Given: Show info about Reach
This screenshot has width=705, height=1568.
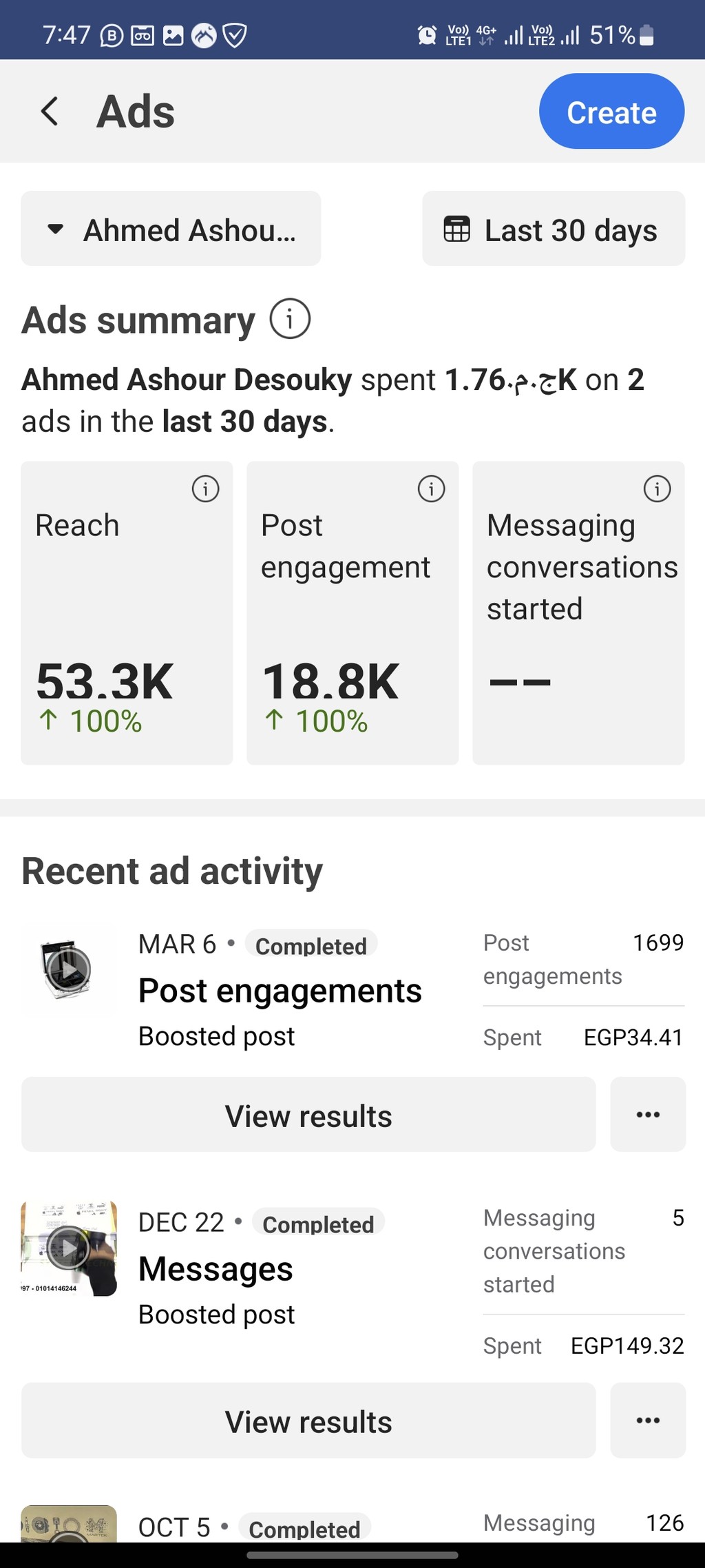Looking at the screenshot, I should coord(205,489).
